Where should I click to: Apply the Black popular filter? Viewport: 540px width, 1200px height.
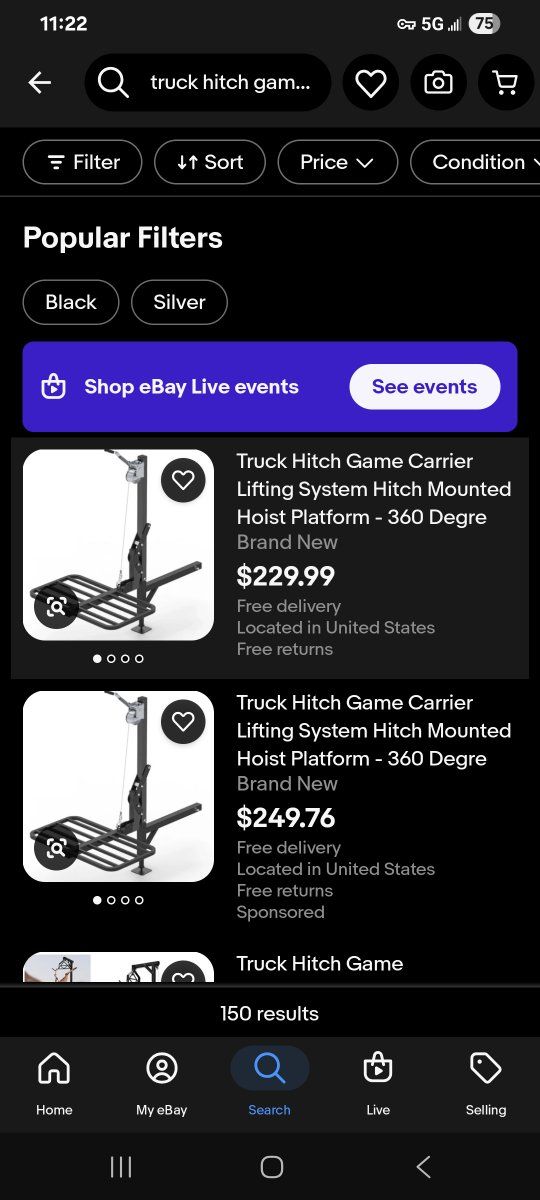point(71,302)
